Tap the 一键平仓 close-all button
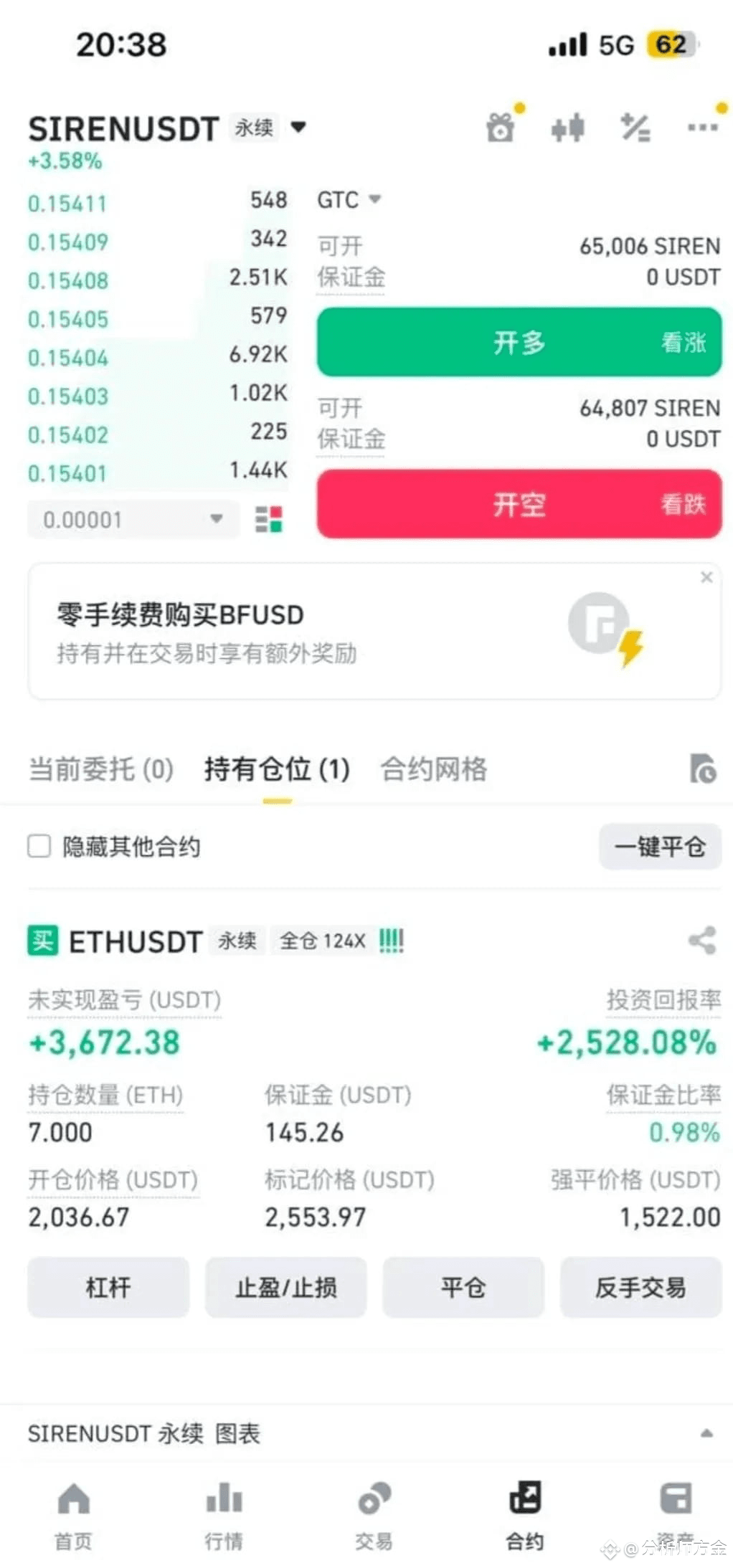This screenshot has width=733, height=1568. 660,847
